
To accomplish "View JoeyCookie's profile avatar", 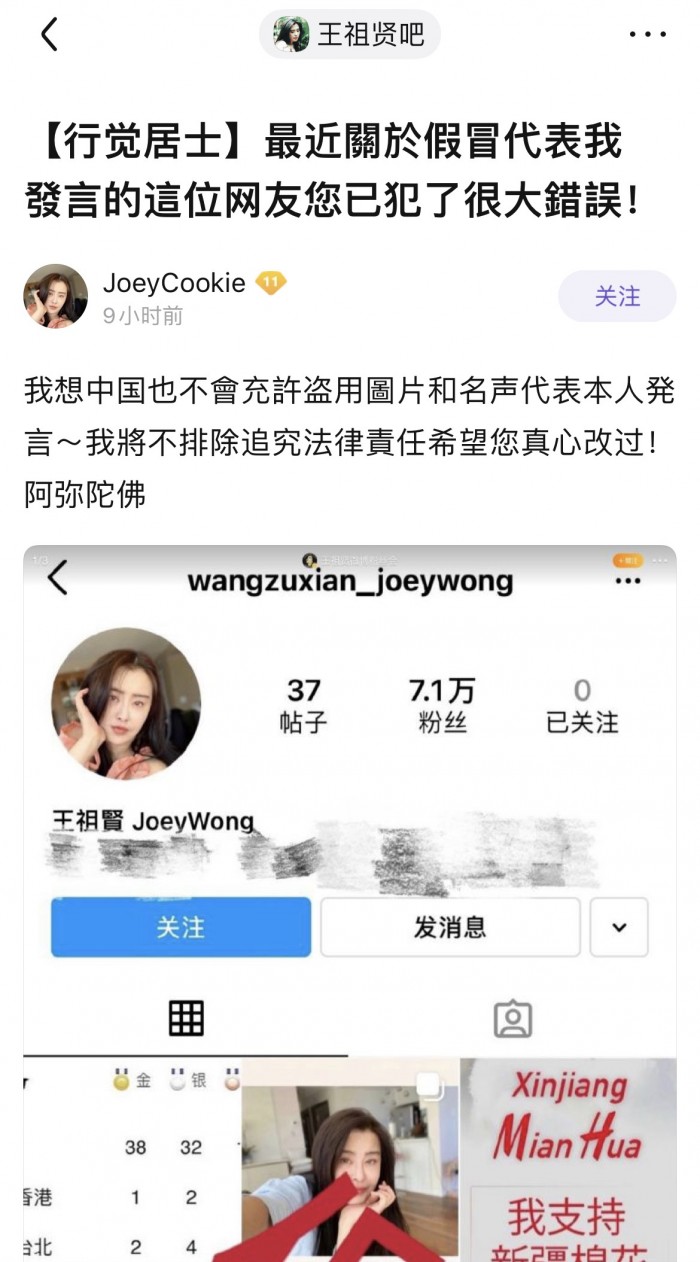I will [x=56, y=297].
